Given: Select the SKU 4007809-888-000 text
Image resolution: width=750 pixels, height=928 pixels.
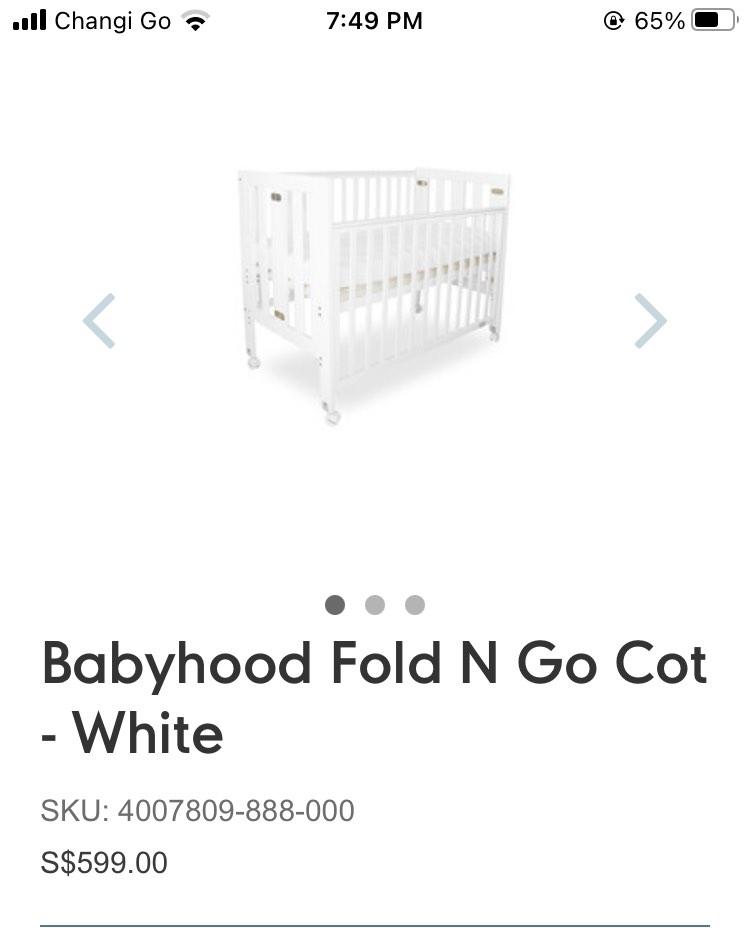Looking at the screenshot, I should point(197,811).
